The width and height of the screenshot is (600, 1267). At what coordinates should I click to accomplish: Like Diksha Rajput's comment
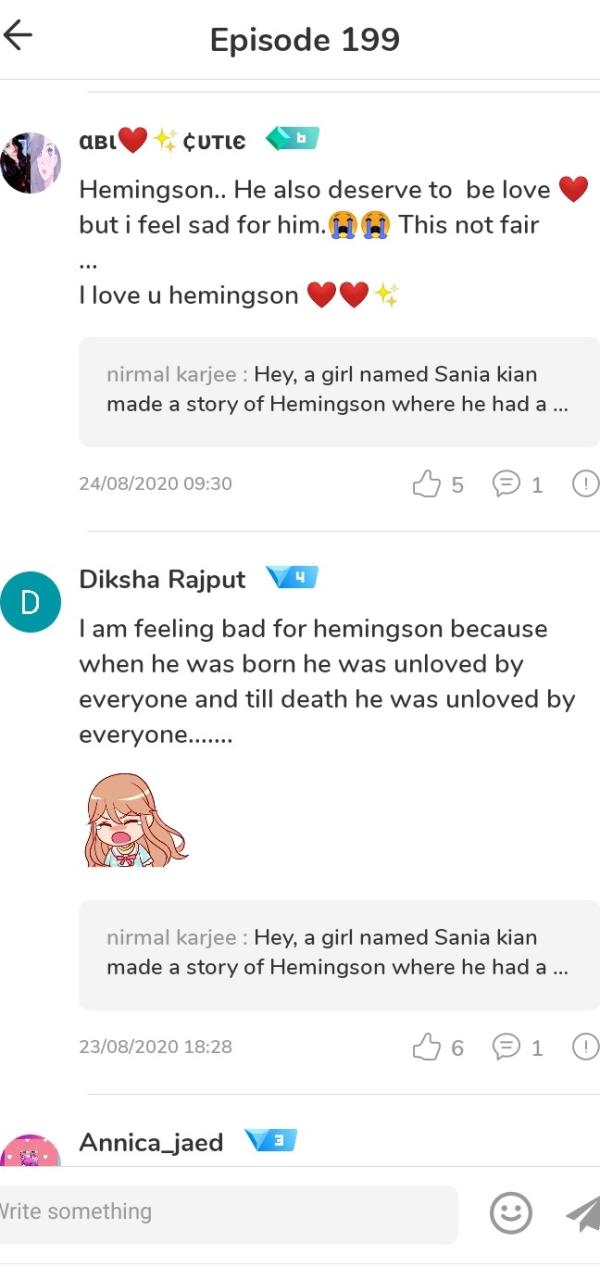click(x=428, y=1047)
